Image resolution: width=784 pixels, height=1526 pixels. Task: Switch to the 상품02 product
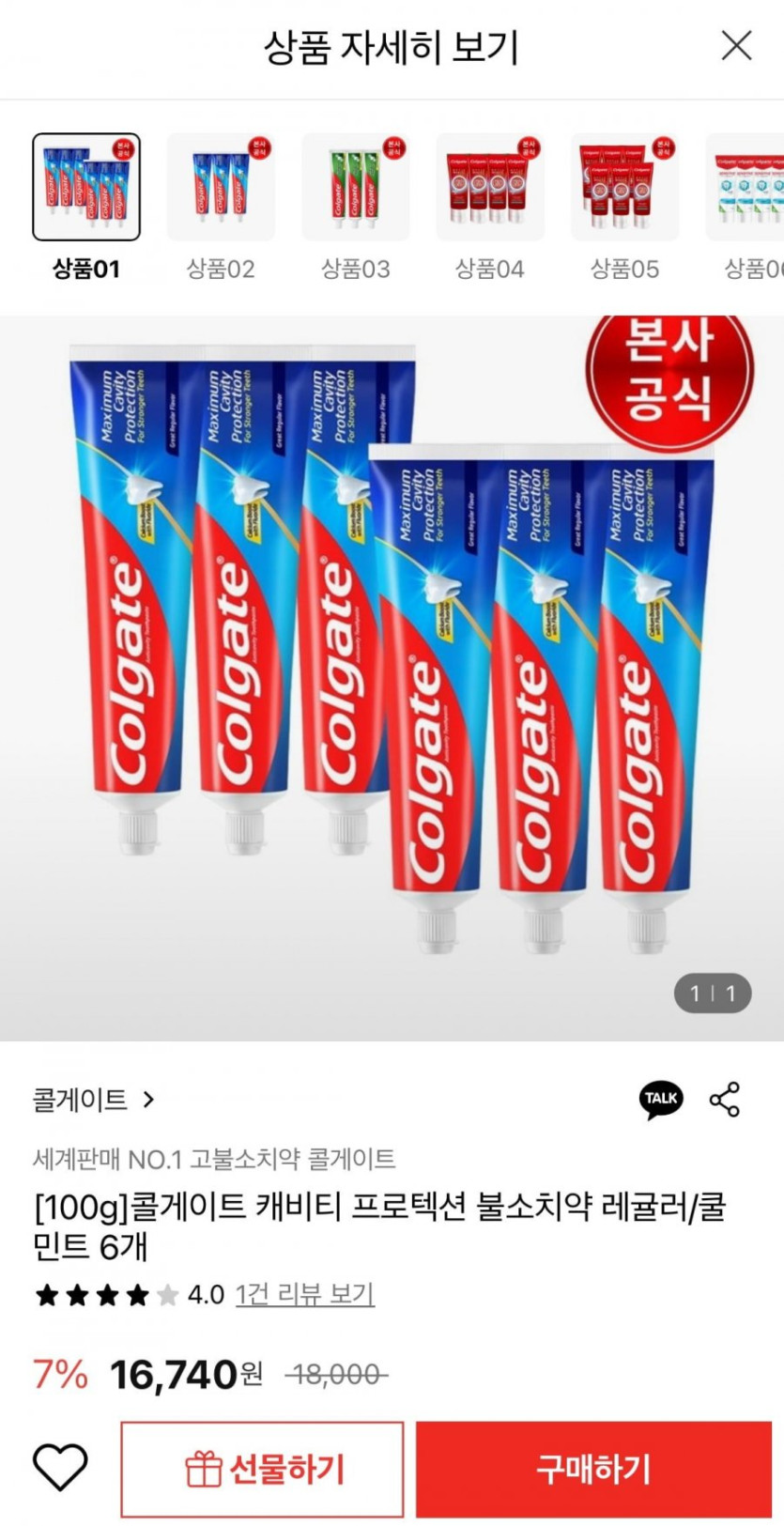tap(221, 187)
